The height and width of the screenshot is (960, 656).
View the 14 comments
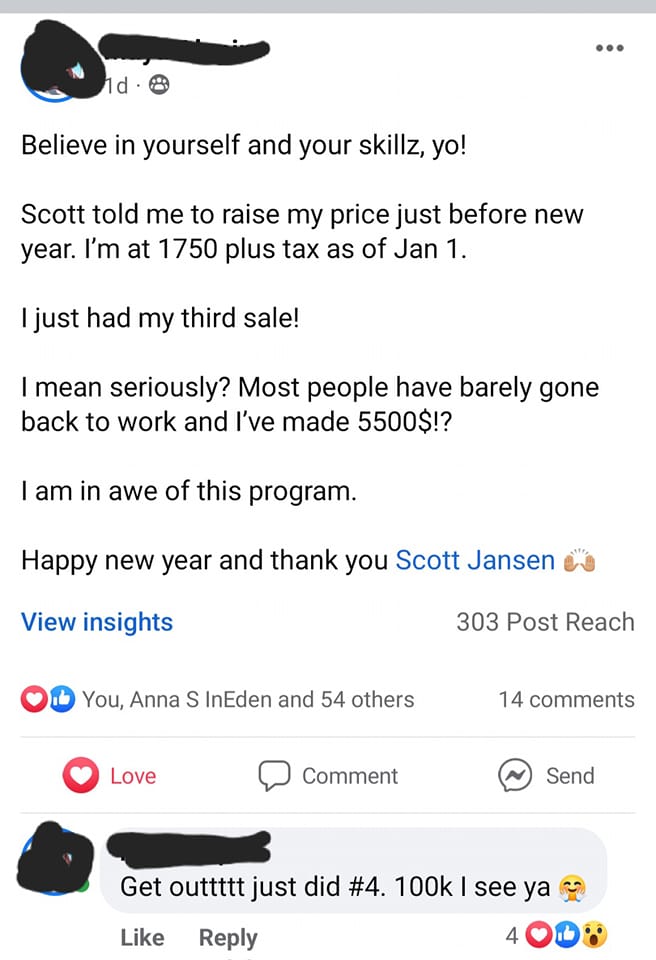pos(566,700)
